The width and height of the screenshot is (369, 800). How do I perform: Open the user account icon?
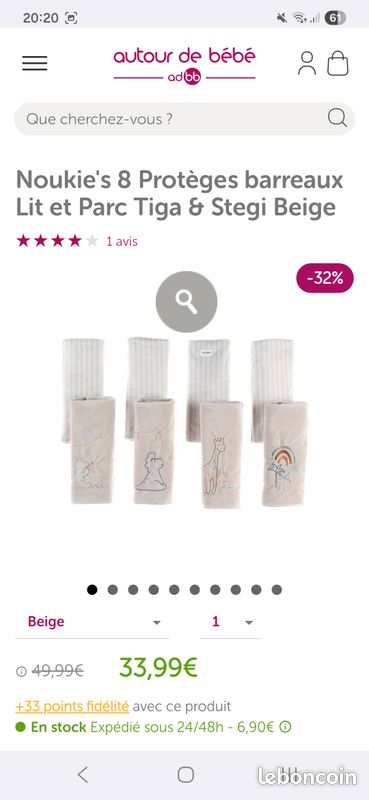coord(307,63)
